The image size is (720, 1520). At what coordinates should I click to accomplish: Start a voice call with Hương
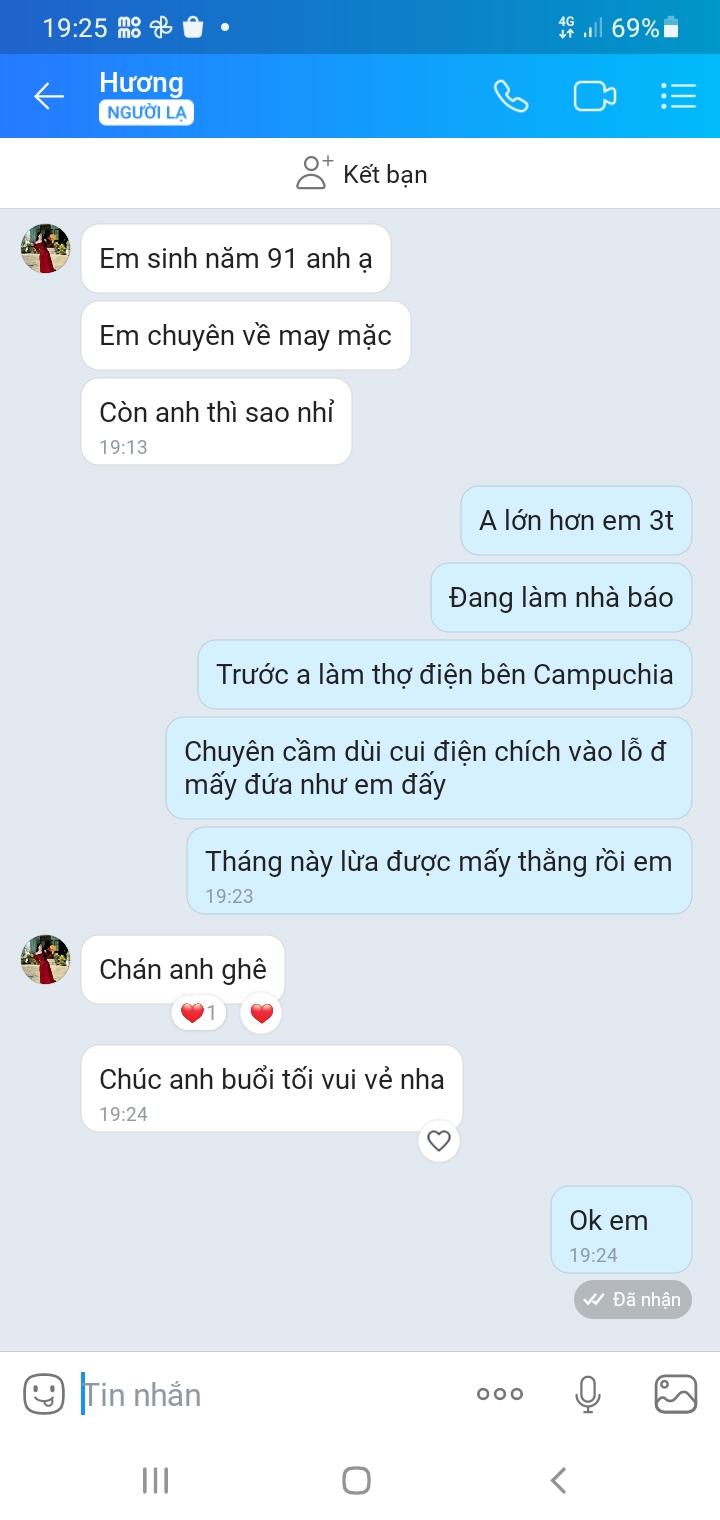510,96
